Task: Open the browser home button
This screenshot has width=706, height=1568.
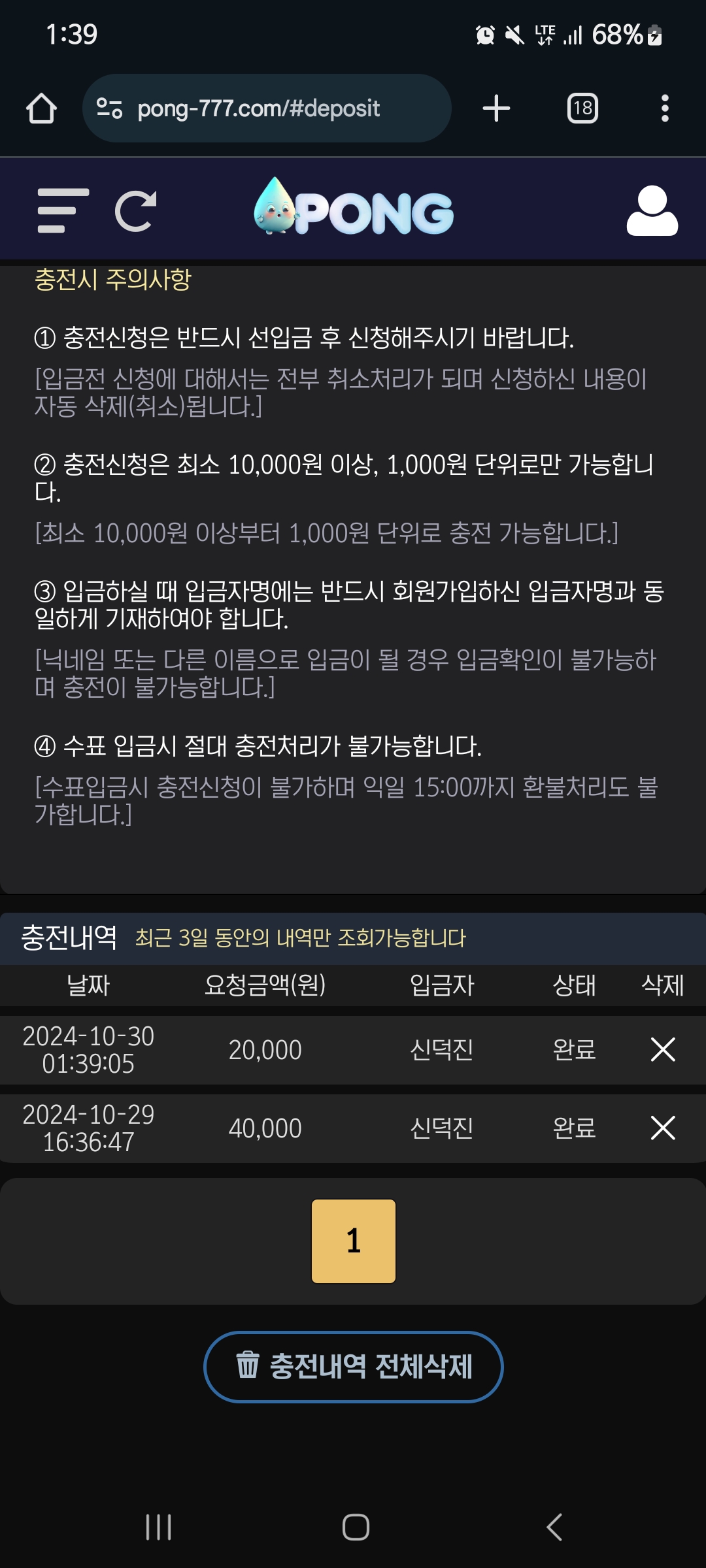Action: pos(41,108)
